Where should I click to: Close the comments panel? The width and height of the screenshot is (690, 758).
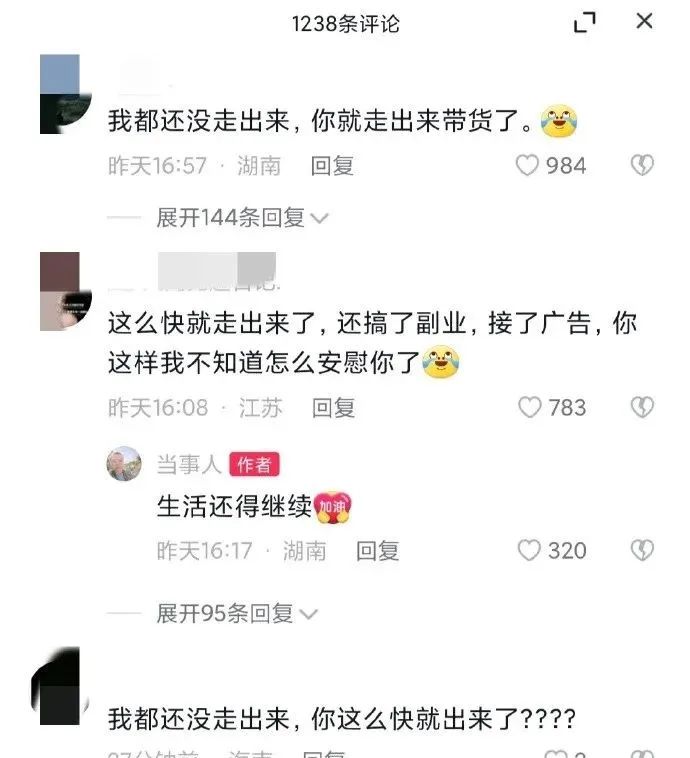(644, 21)
